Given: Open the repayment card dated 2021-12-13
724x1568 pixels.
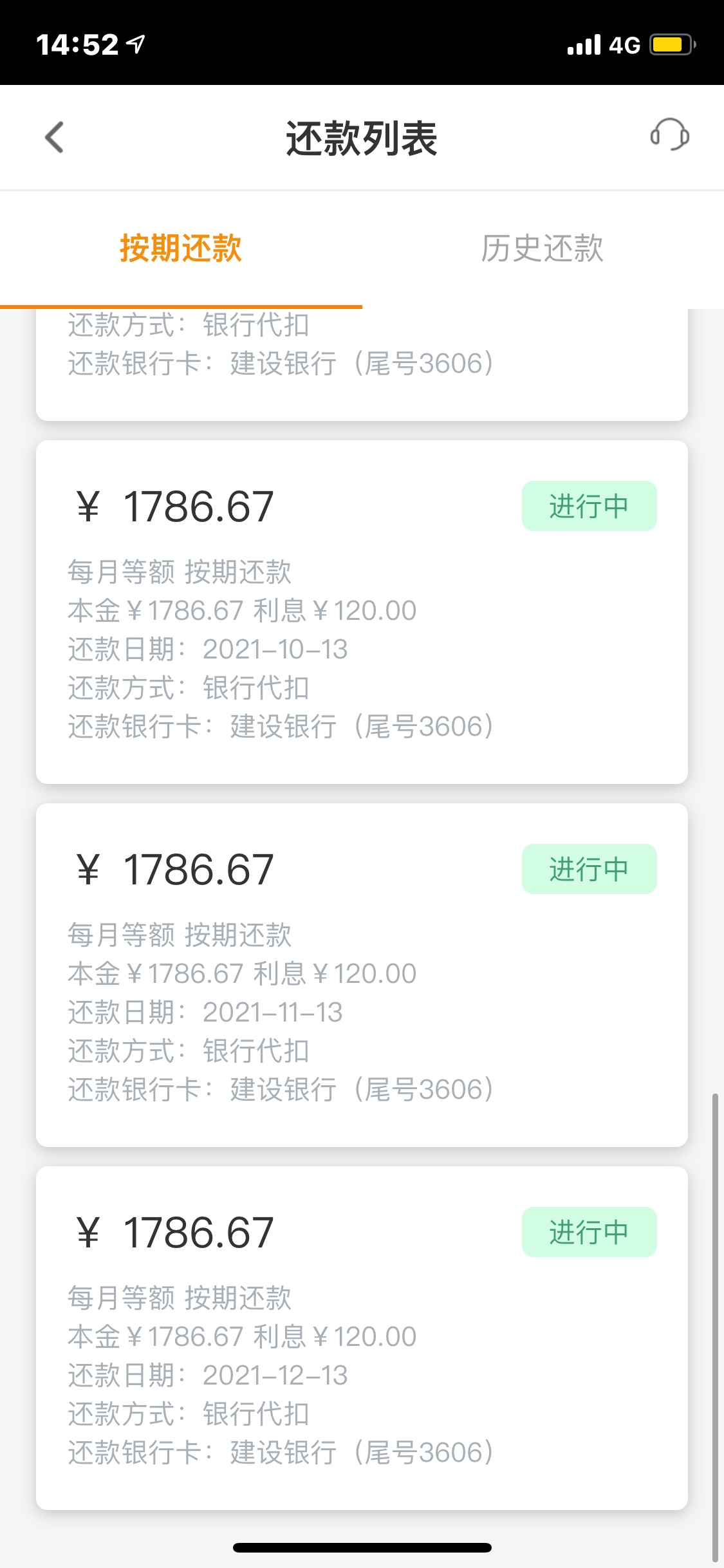Looking at the screenshot, I should 362,1338.
